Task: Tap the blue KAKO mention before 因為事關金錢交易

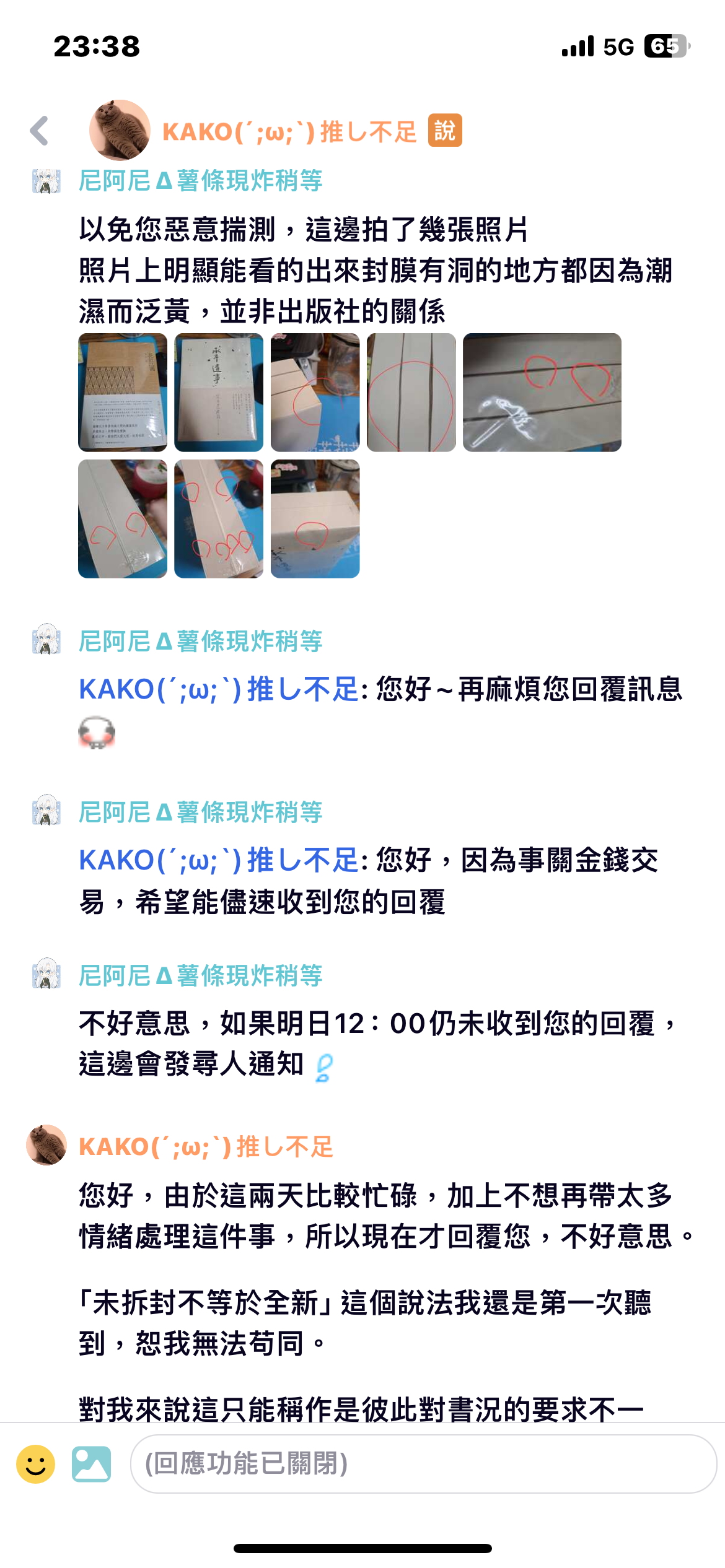Action: point(218,860)
